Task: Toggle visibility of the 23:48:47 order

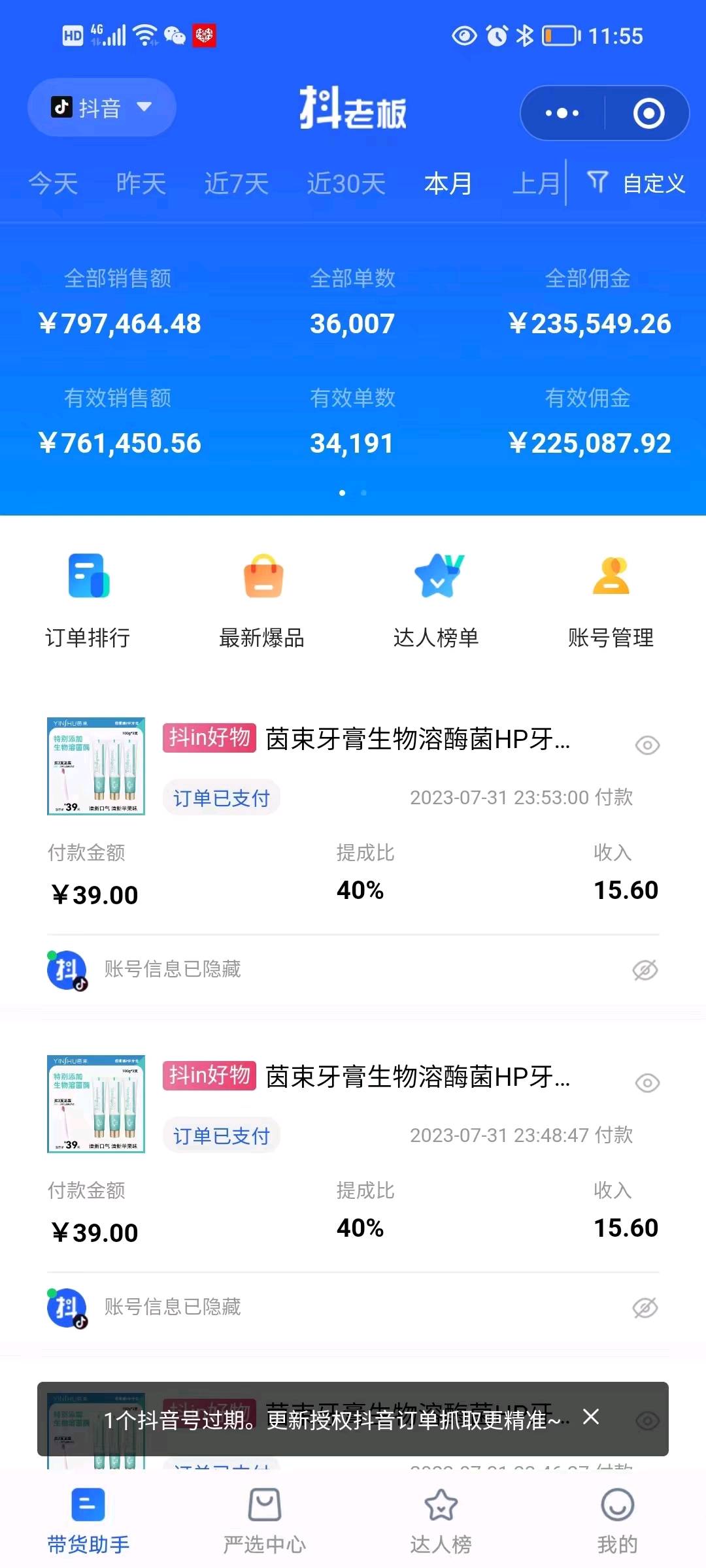Action: coord(647,1083)
